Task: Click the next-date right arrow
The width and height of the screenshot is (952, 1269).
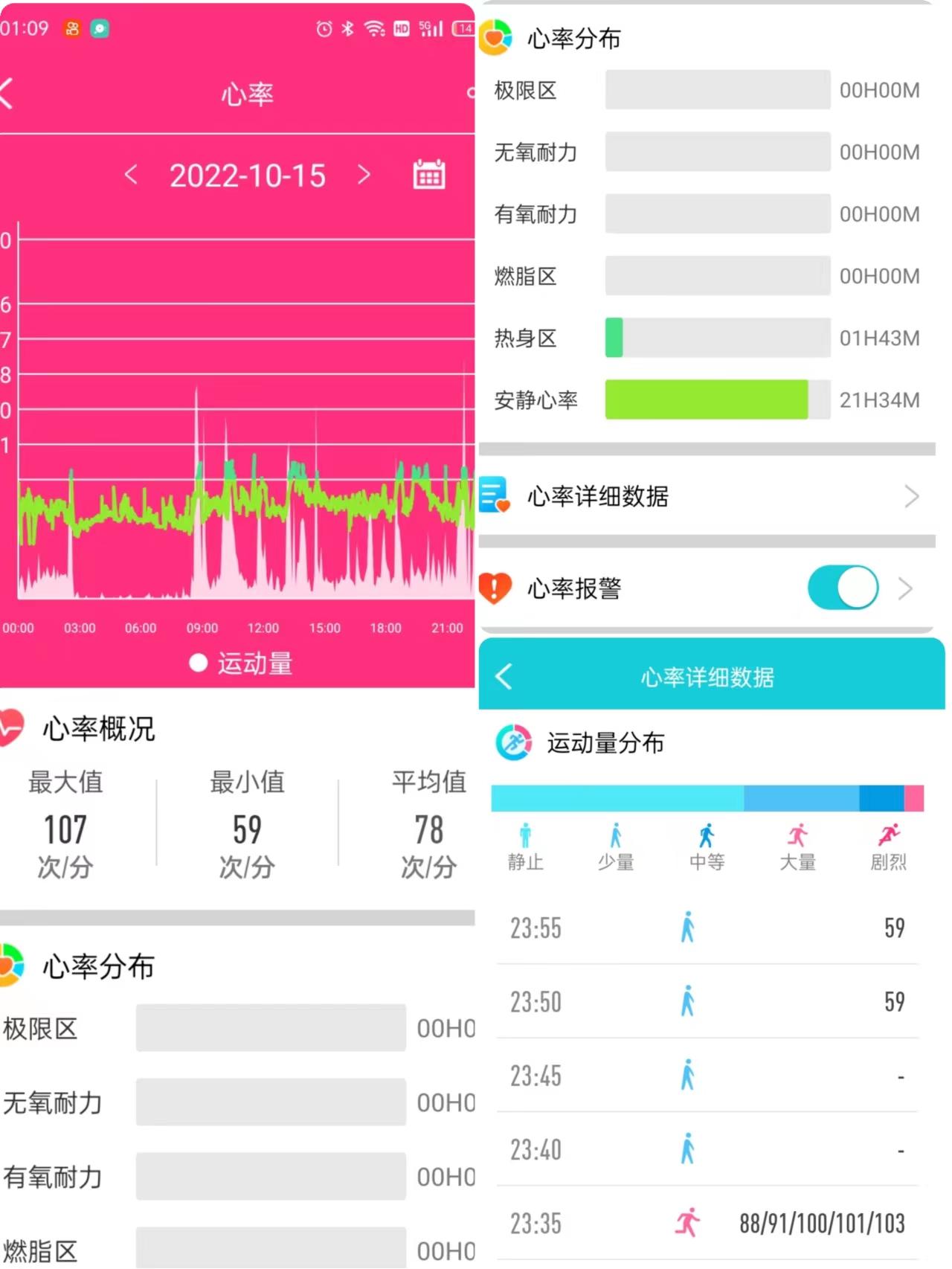Action: click(364, 176)
